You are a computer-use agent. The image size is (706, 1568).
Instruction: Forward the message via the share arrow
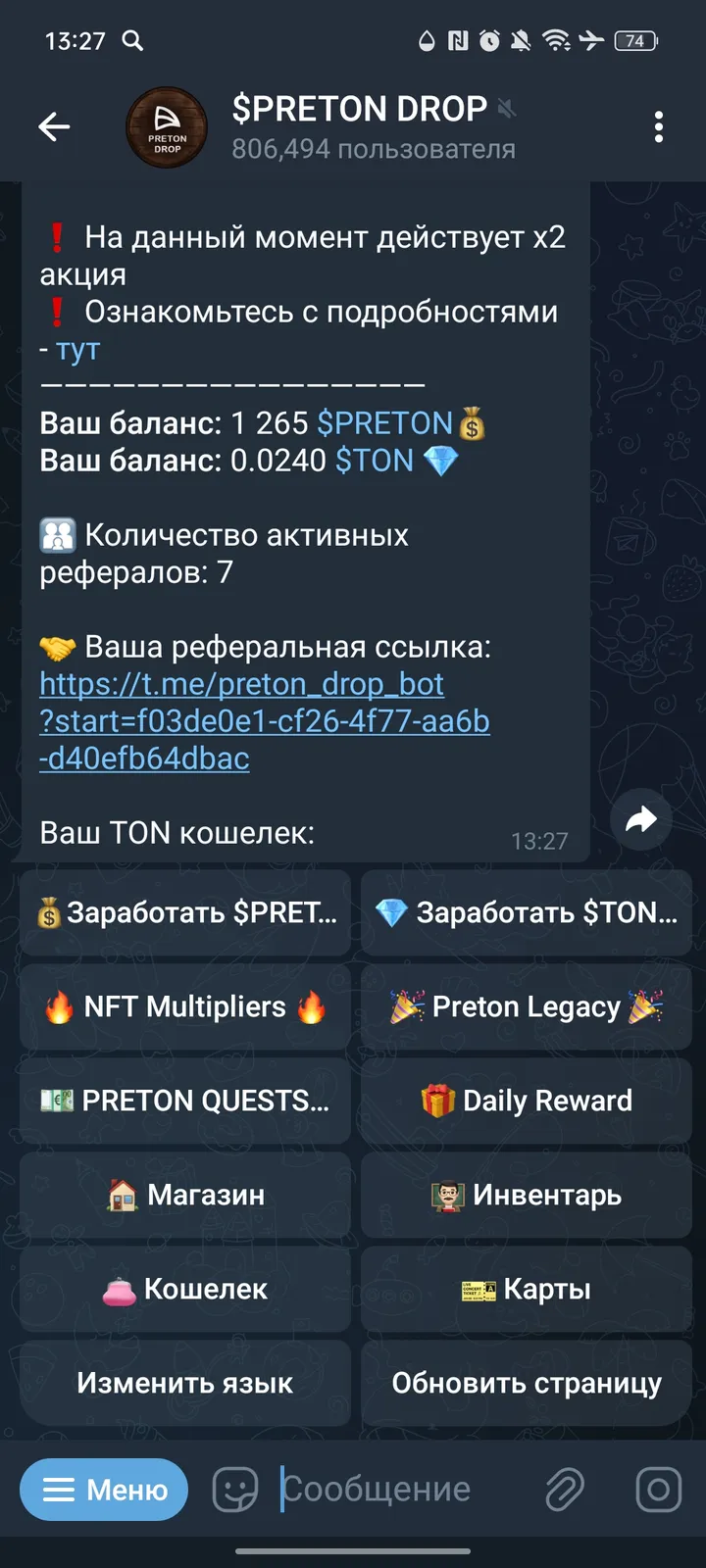pos(641,819)
